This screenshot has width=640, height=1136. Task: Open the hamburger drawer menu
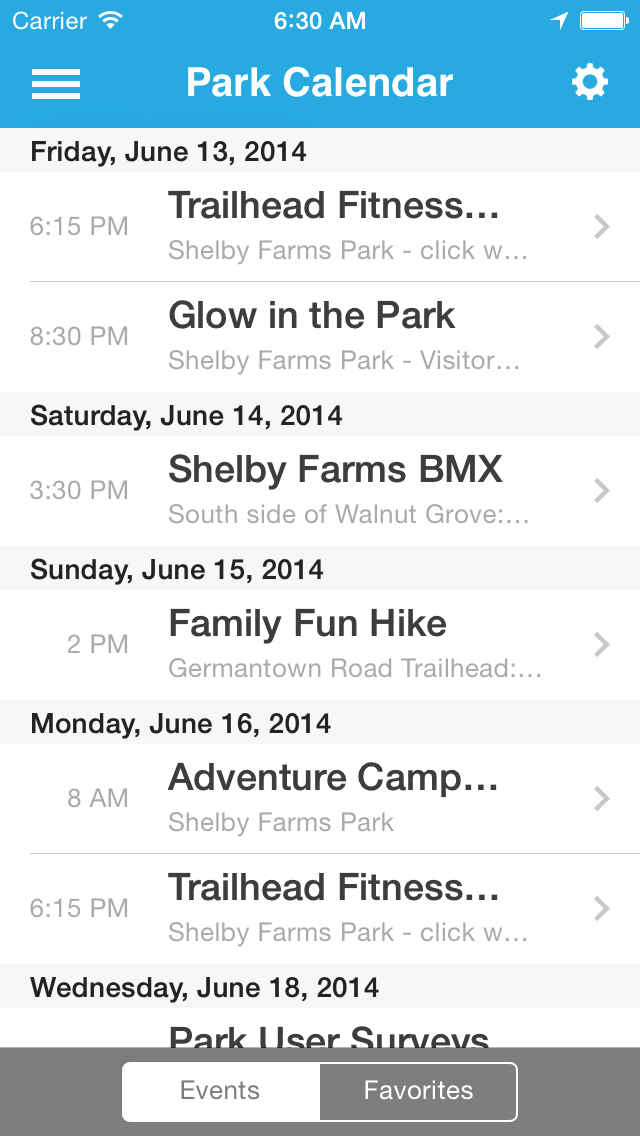click(56, 83)
